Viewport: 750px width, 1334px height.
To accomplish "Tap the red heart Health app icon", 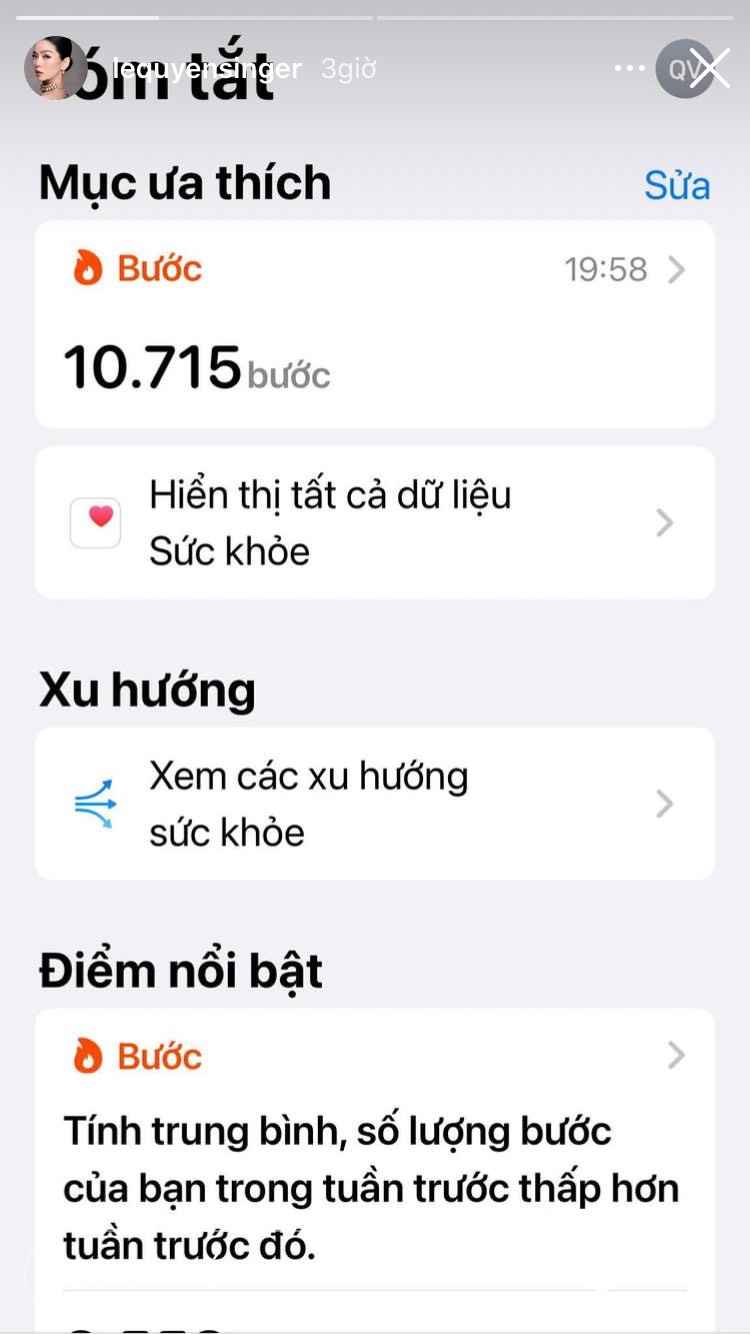I will pyautogui.click(x=95, y=521).
